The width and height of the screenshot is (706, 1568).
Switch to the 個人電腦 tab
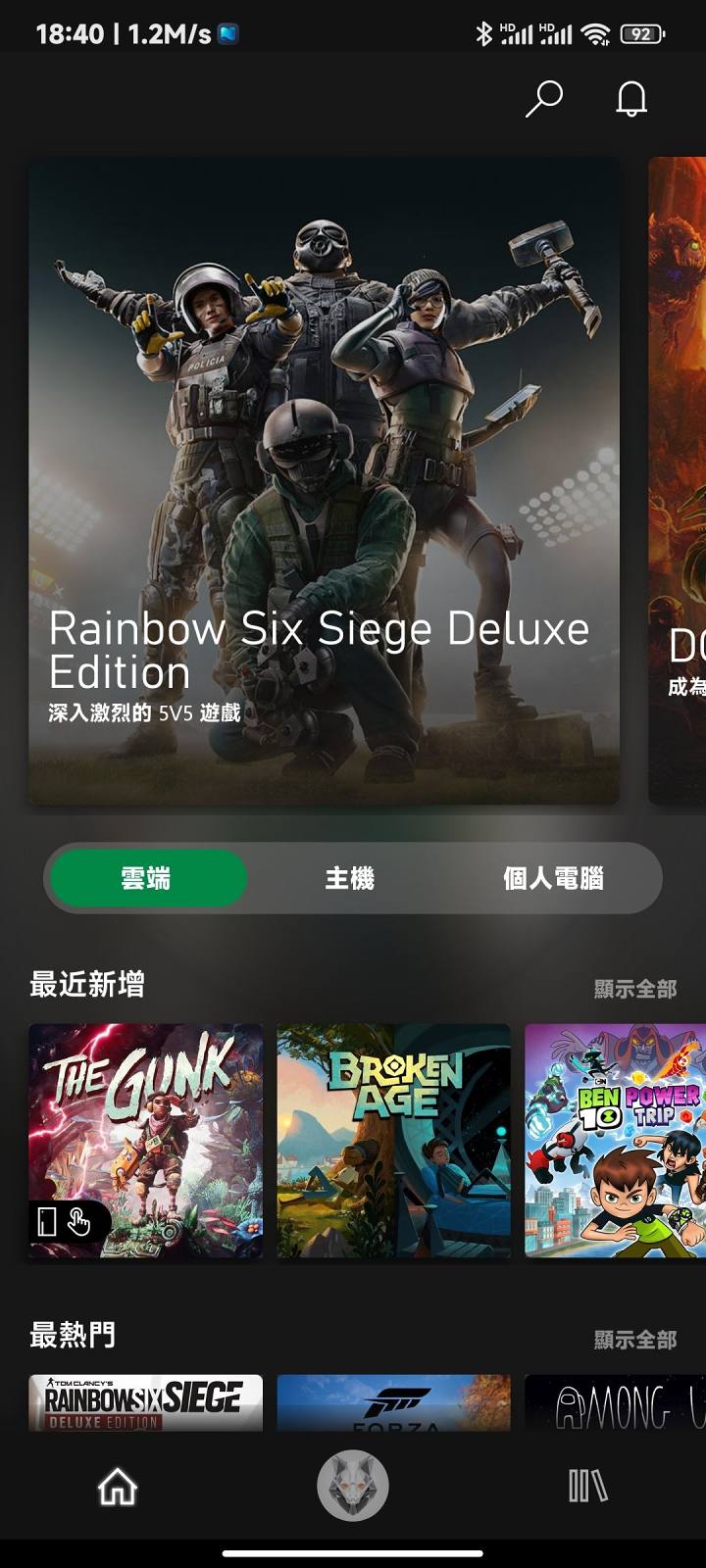pyautogui.click(x=553, y=878)
